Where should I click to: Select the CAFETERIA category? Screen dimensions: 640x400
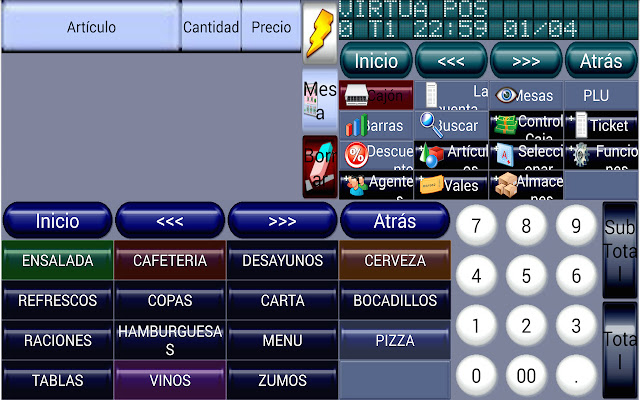point(170,260)
